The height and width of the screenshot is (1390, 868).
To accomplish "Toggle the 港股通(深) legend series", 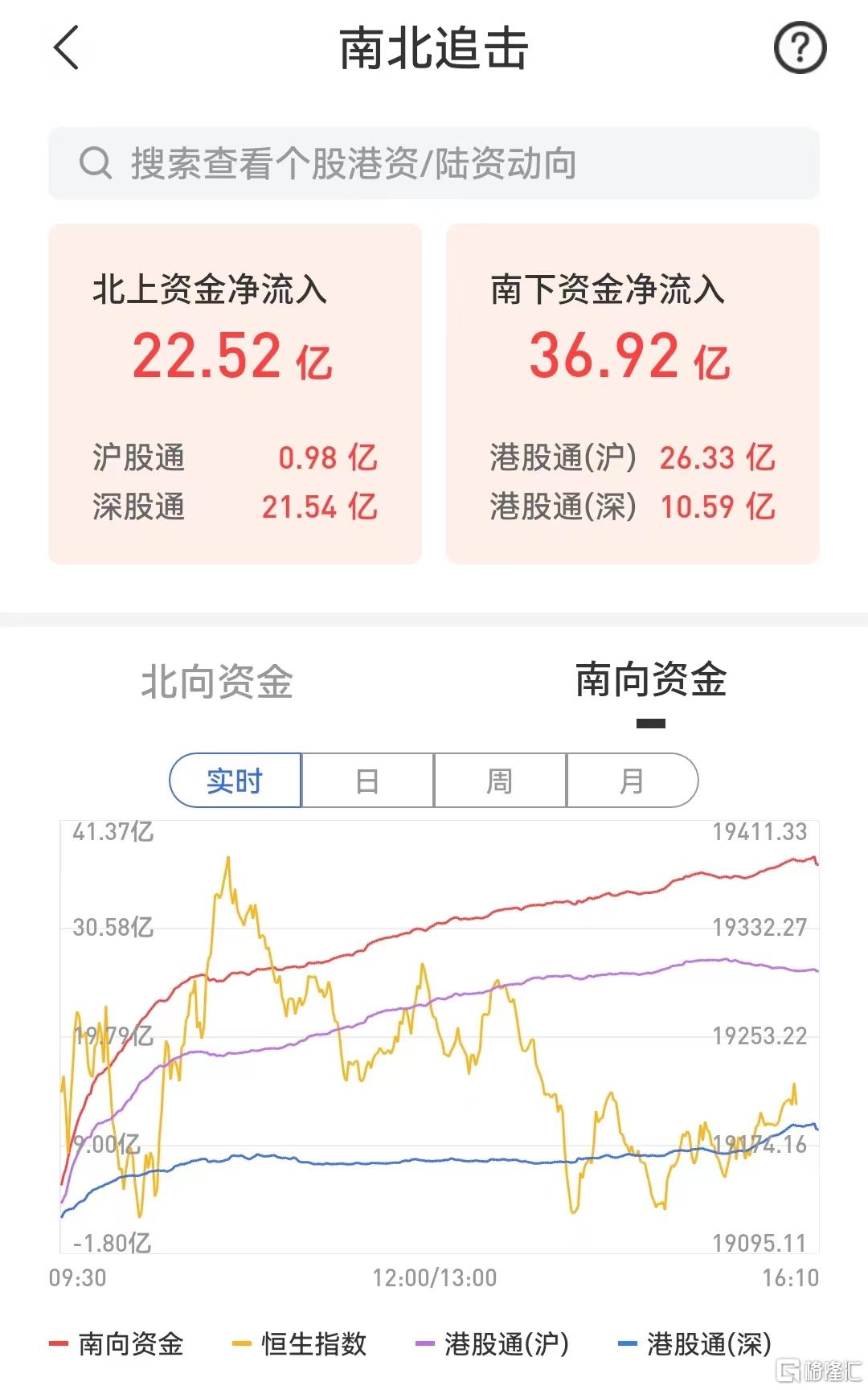I will [x=694, y=1344].
